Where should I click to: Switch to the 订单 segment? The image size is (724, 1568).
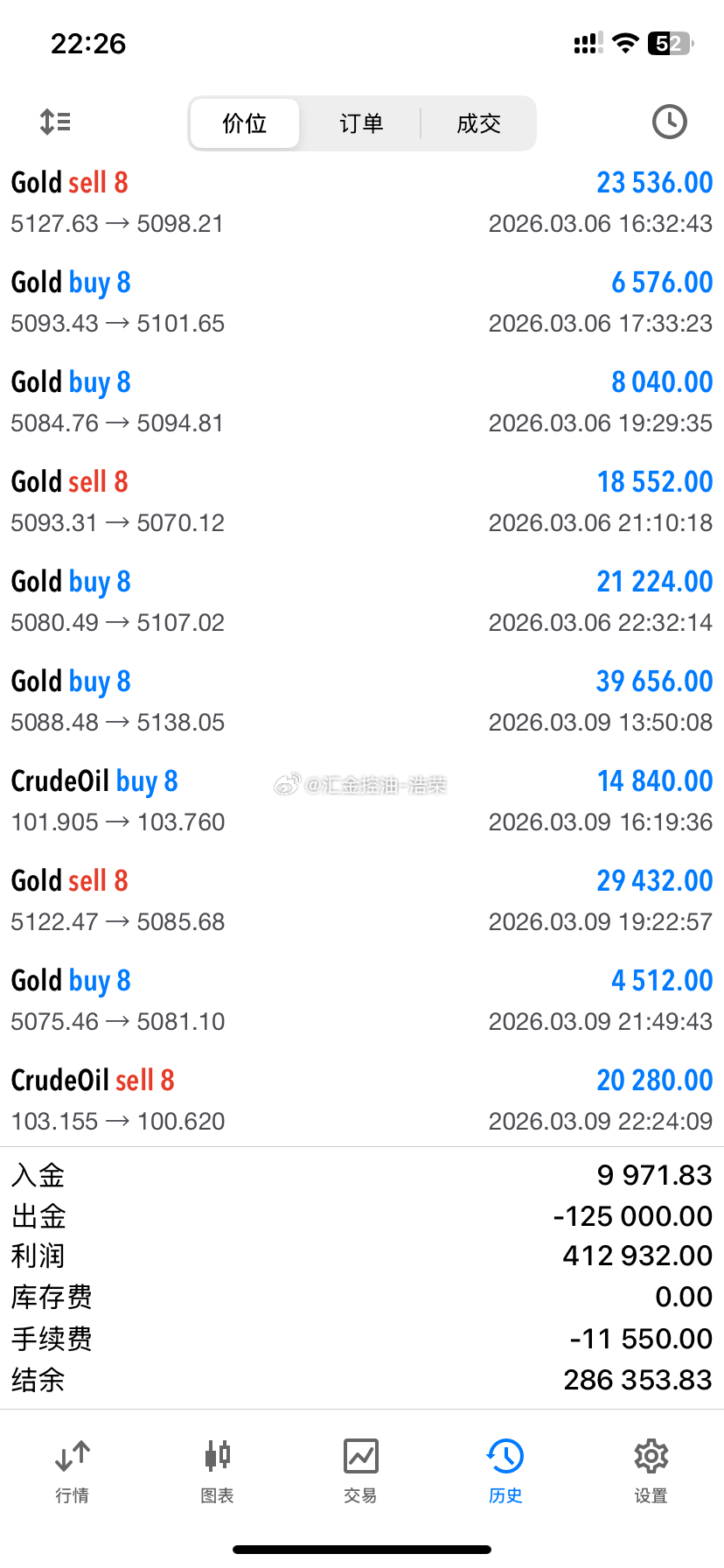(x=361, y=123)
